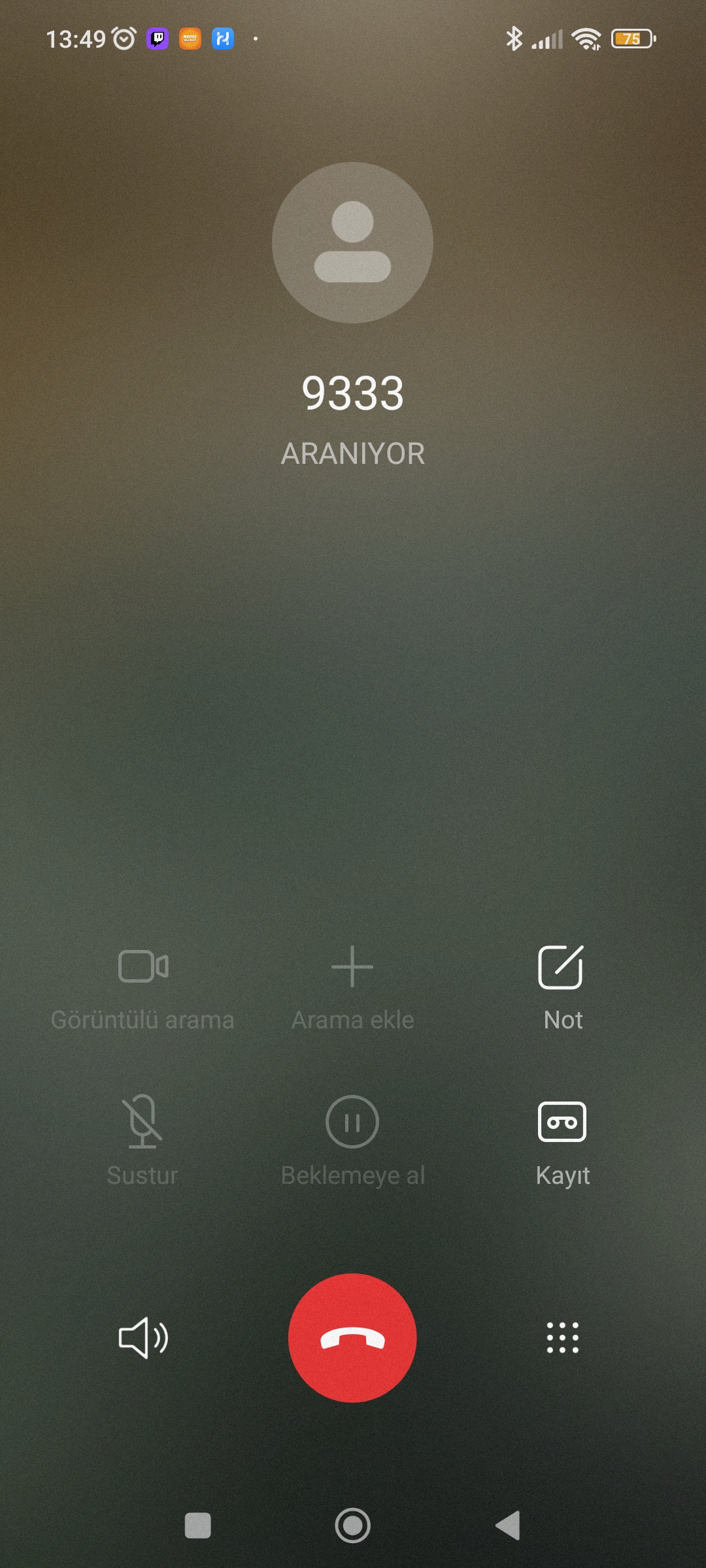Viewport: 706px width, 1568px height.
Task: Go back with the navigation bar arrow
Action: (x=508, y=1526)
